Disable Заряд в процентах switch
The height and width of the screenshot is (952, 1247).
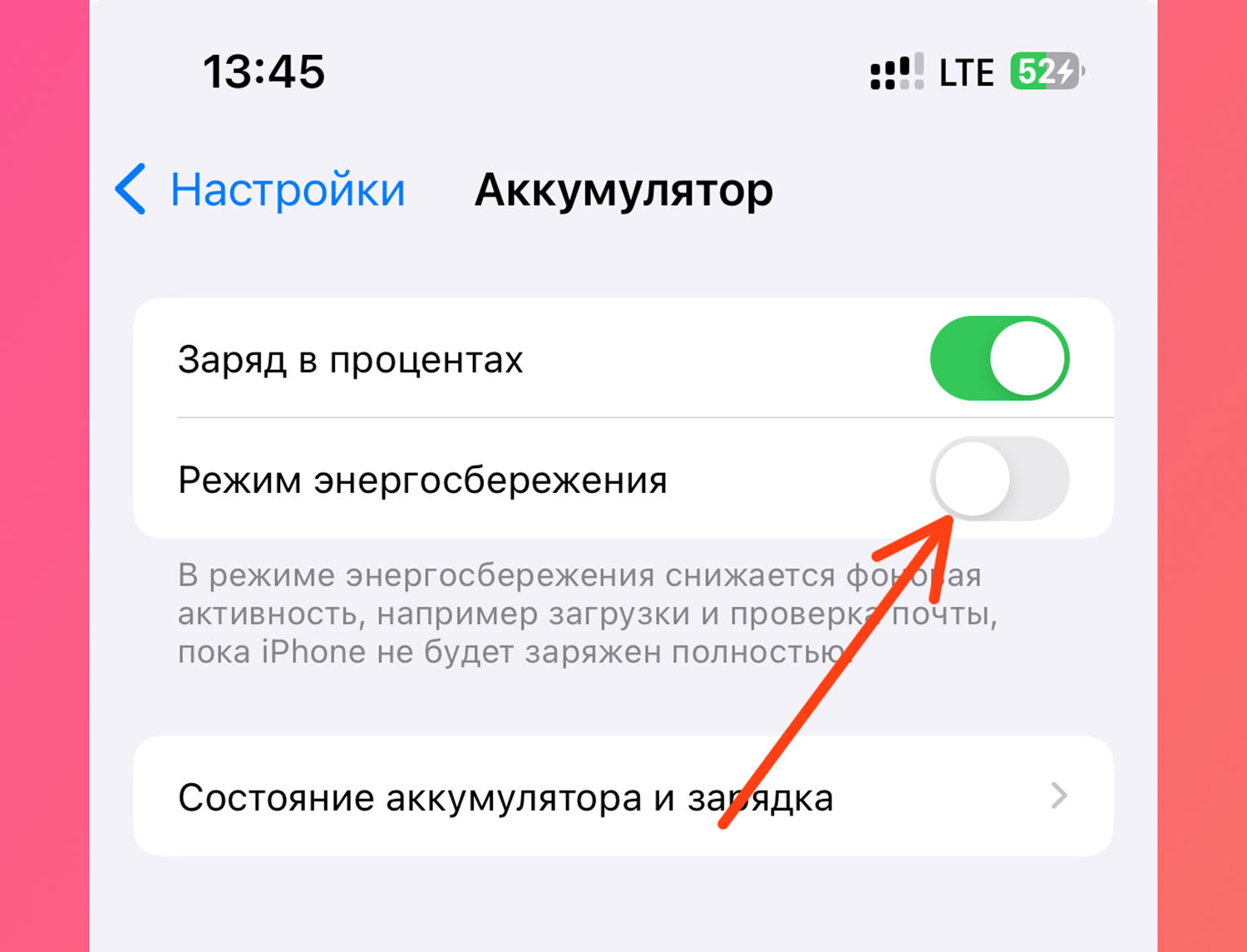click(x=999, y=358)
